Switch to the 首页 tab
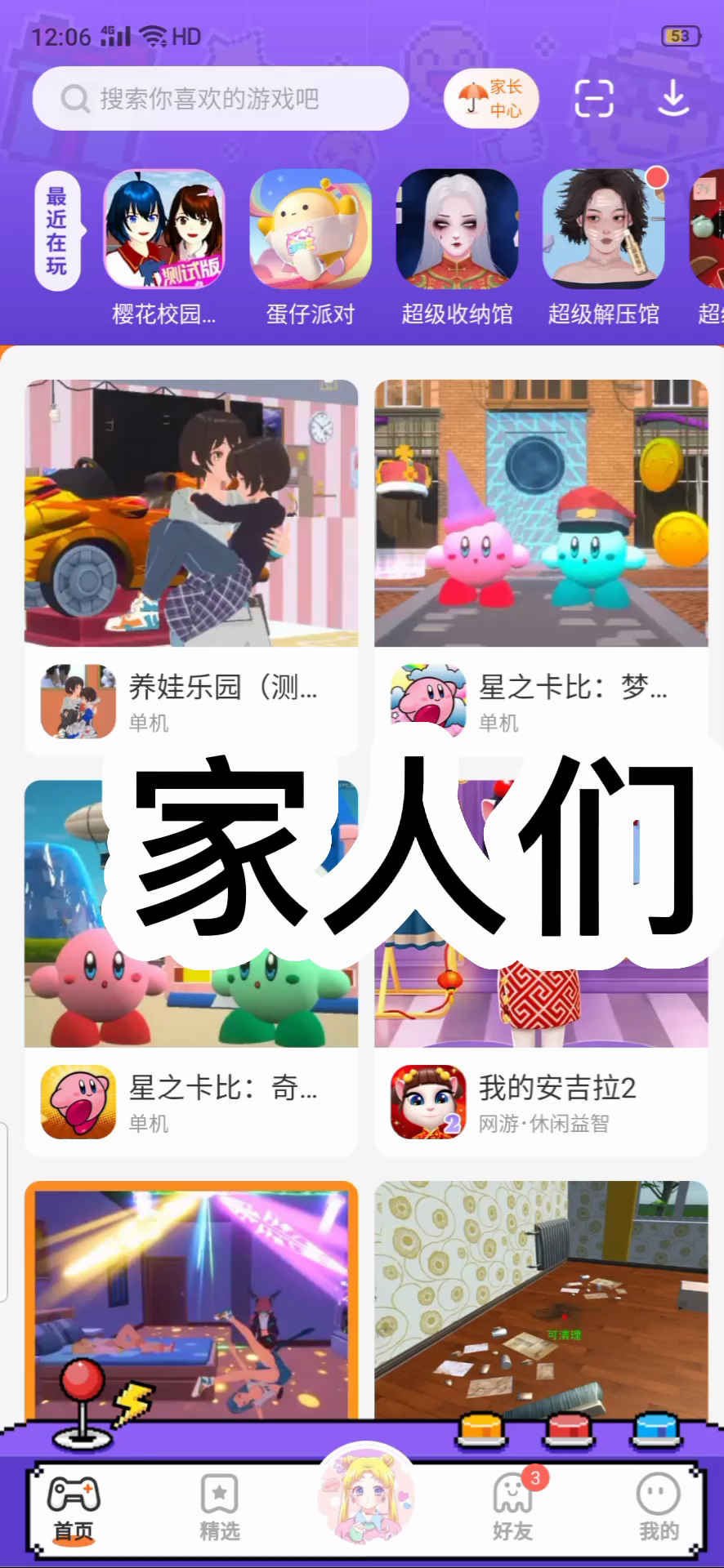Viewport: 724px width, 1568px height. click(x=74, y=1508)
